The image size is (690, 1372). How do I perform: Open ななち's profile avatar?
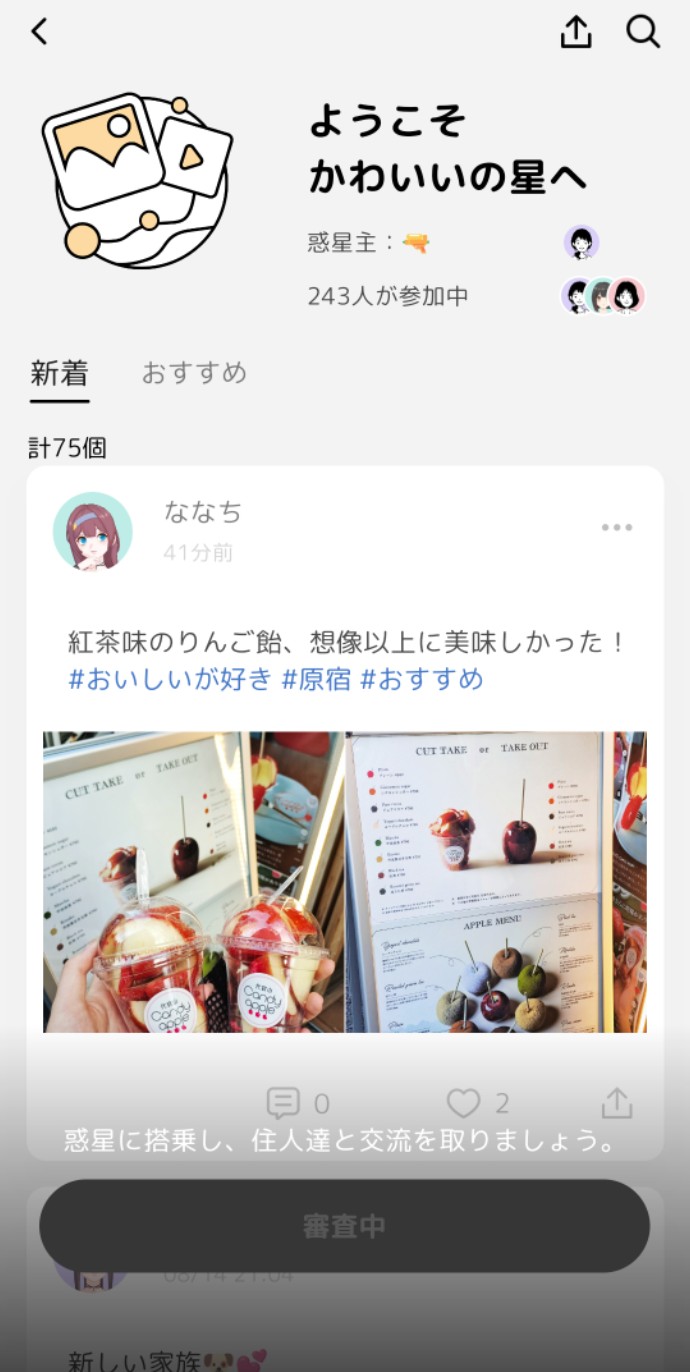pyautogui.click(x=92, y=531)
